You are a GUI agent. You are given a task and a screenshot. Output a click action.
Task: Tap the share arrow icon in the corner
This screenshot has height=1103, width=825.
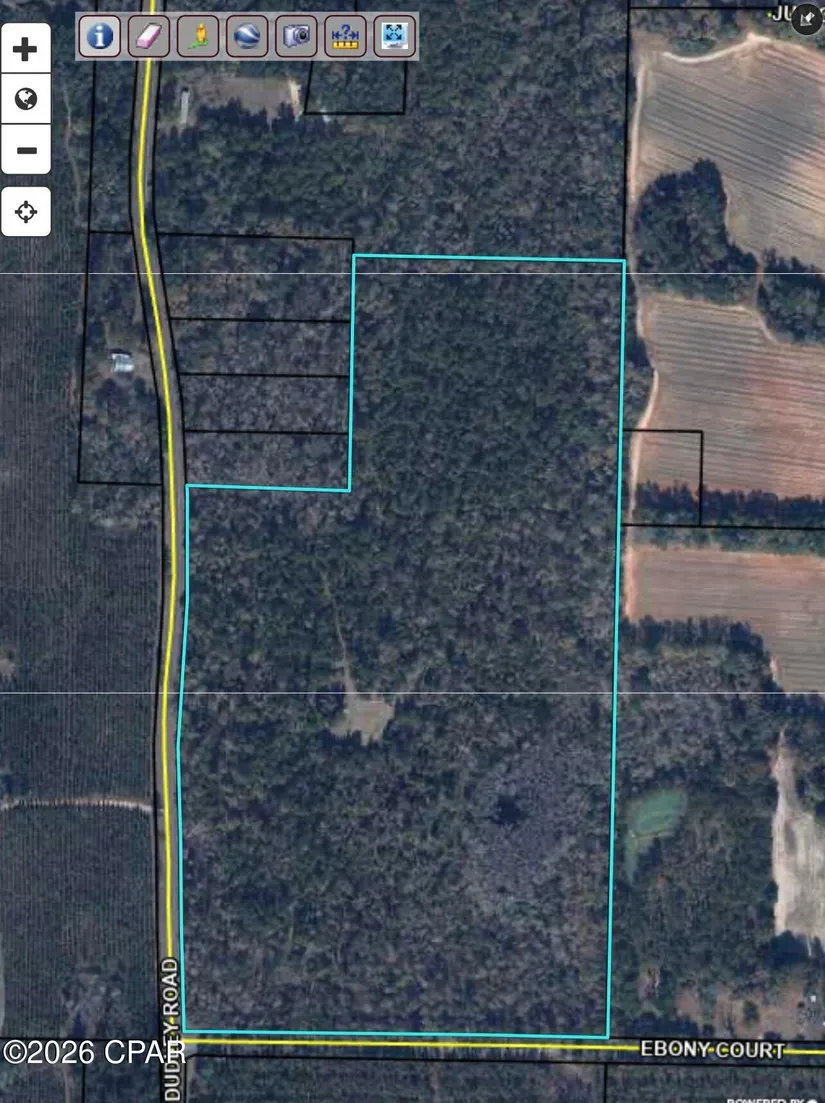coord(806,19)
